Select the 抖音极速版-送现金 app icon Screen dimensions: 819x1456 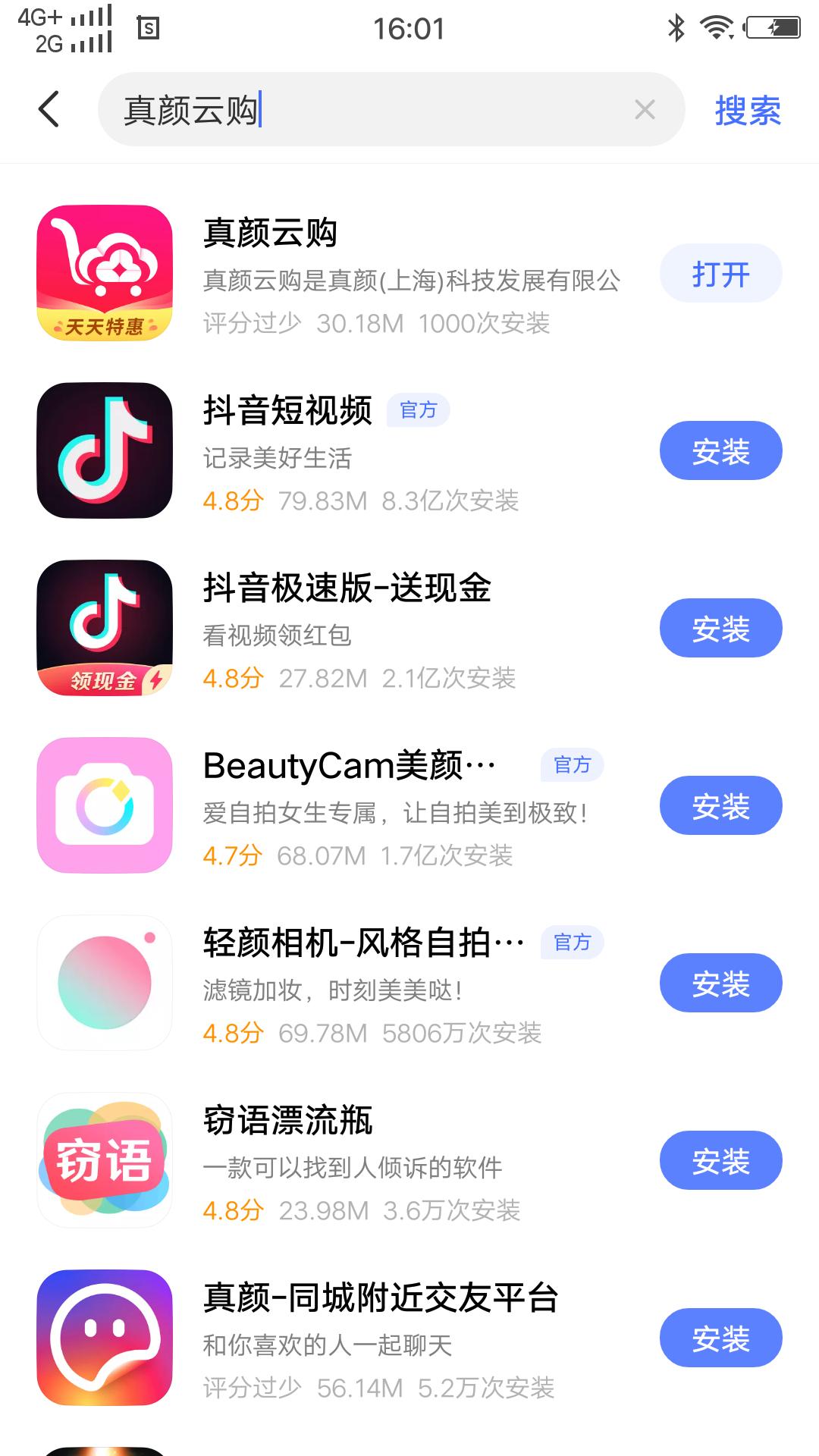pos(104,628)
